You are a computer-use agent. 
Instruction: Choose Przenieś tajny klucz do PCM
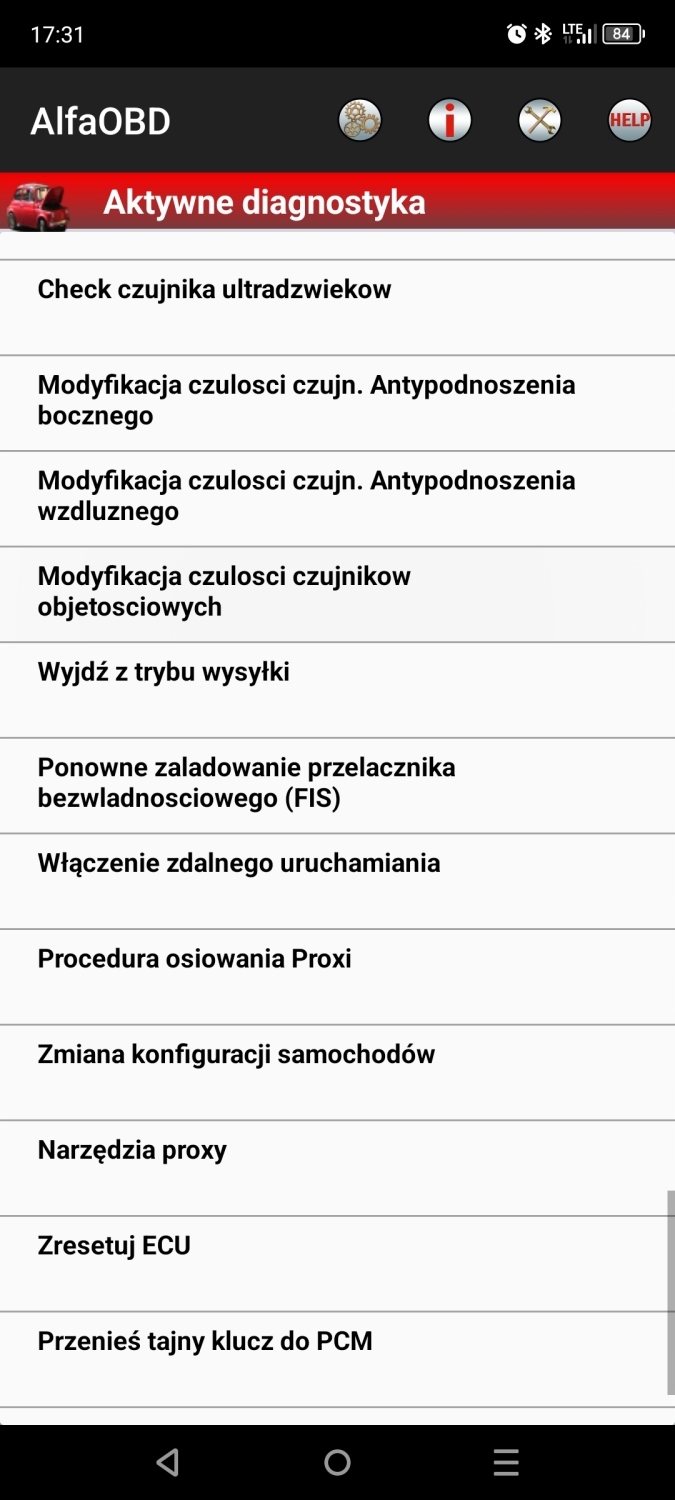[337, 1358]
